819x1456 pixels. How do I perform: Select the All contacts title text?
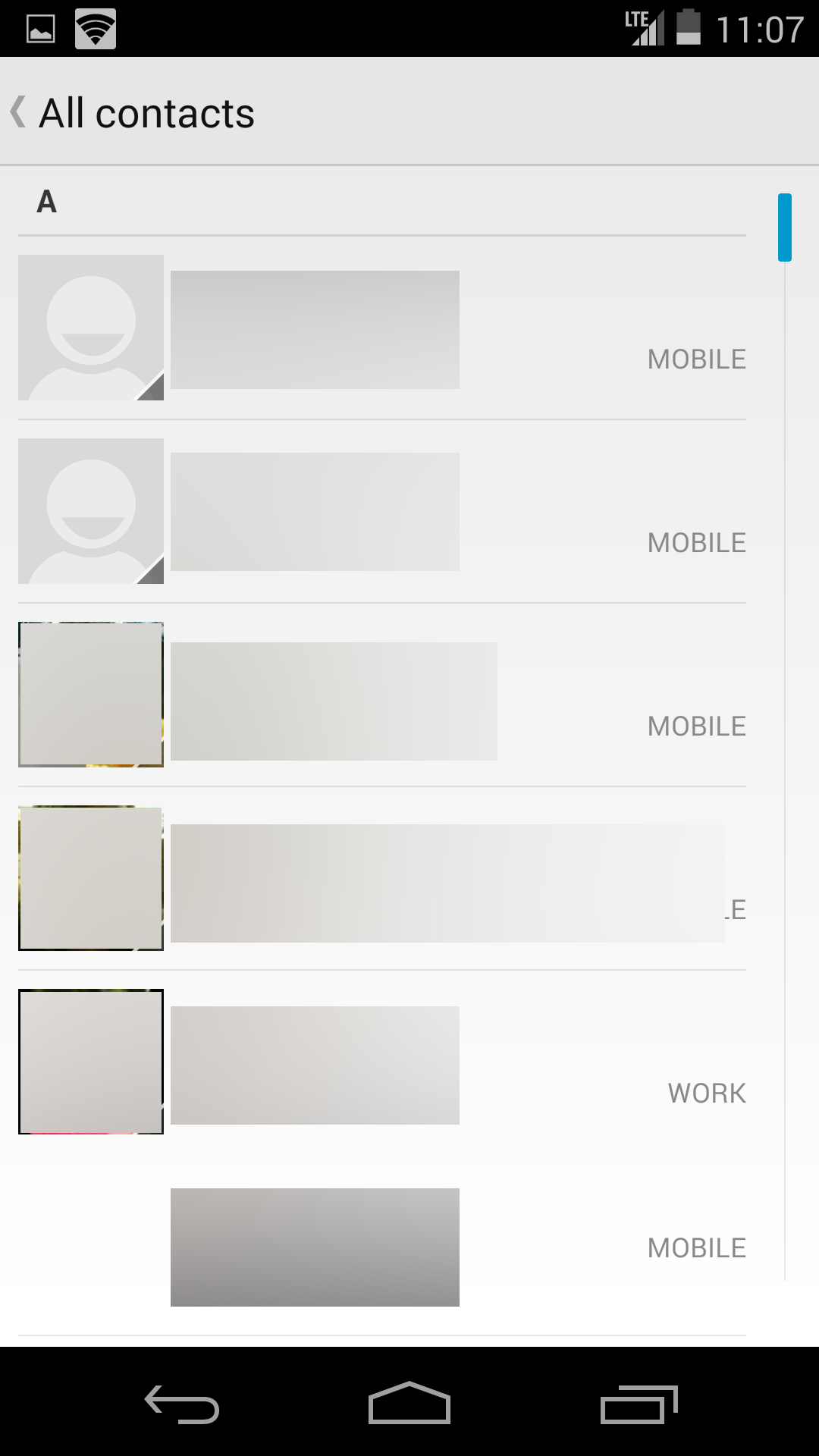[x=146, y=111]
